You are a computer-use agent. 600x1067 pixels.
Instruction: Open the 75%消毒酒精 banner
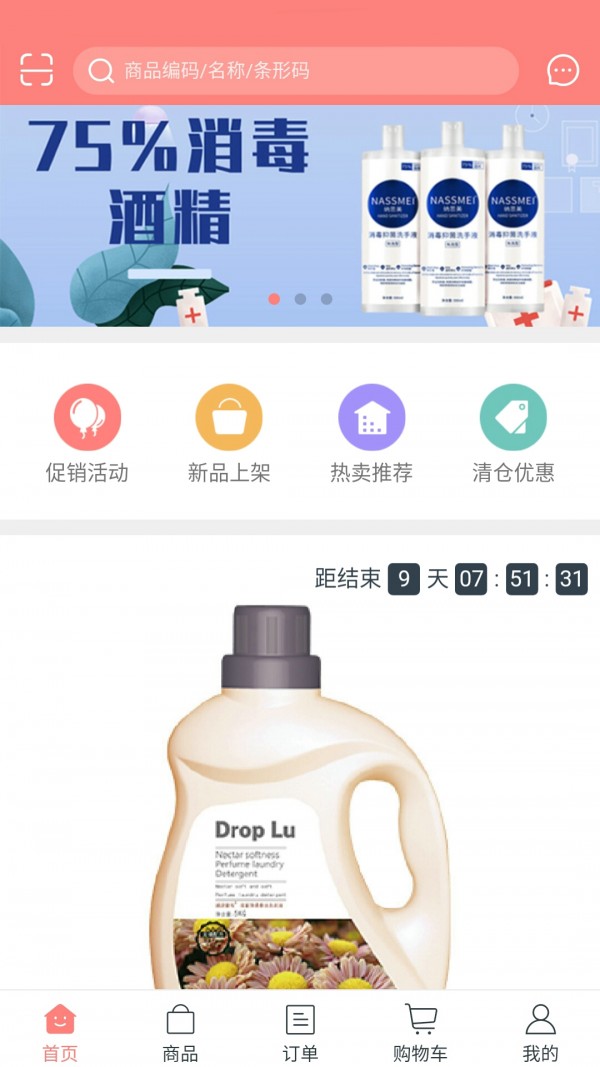point(300,215)
